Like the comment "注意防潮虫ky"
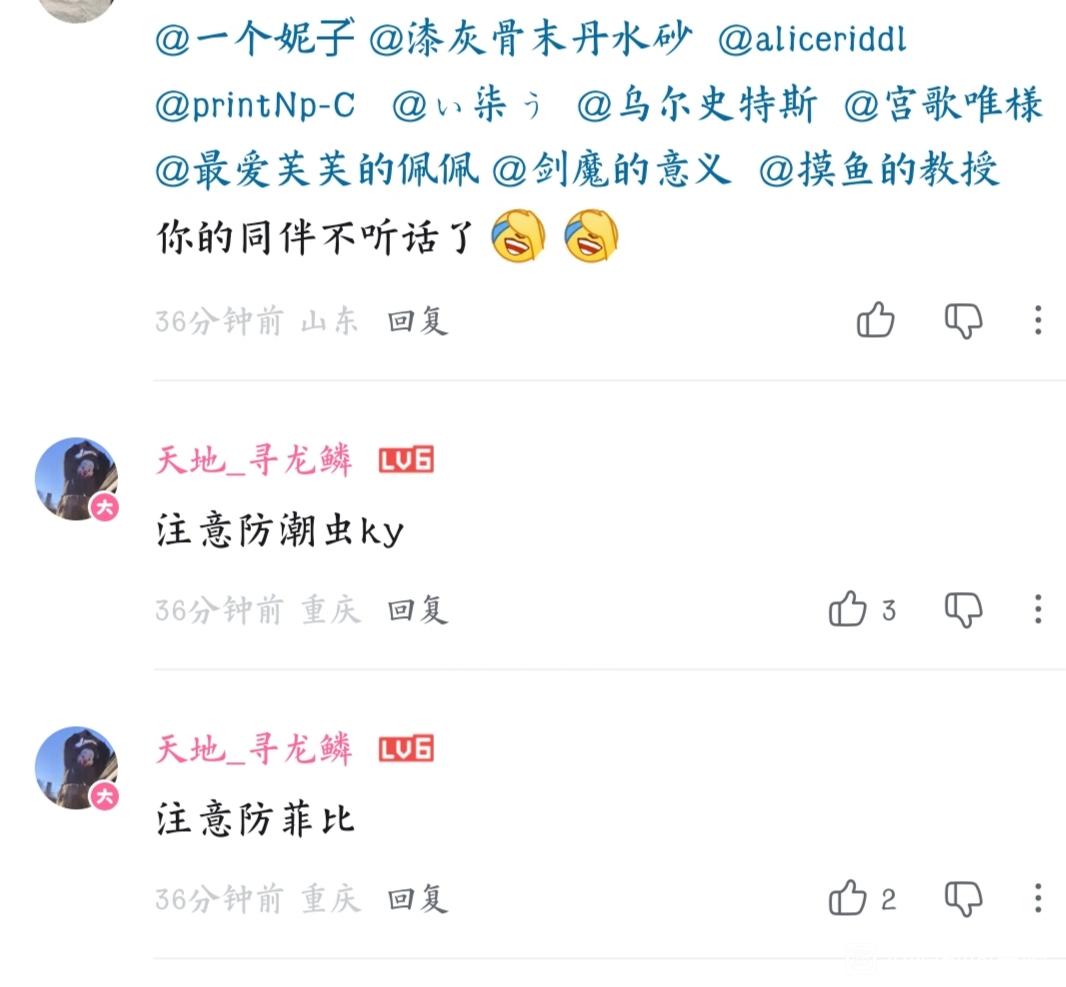This screenshot has width=1066, height=987. (848, 609)
